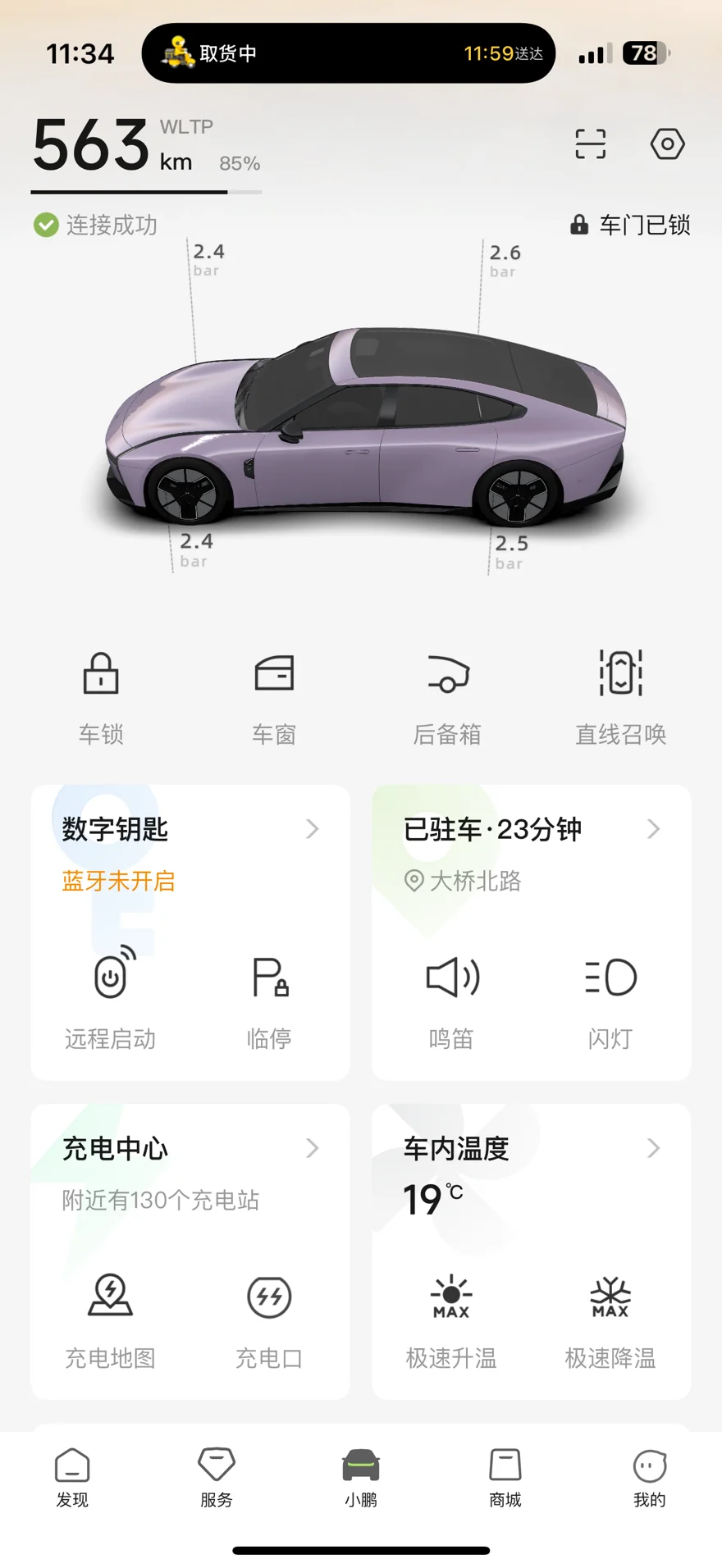The height and width of the screenshot is (1568, 722).
Task: Switch to the 发现 tab
Action: pyautogui.click(x=72, y=1477)
